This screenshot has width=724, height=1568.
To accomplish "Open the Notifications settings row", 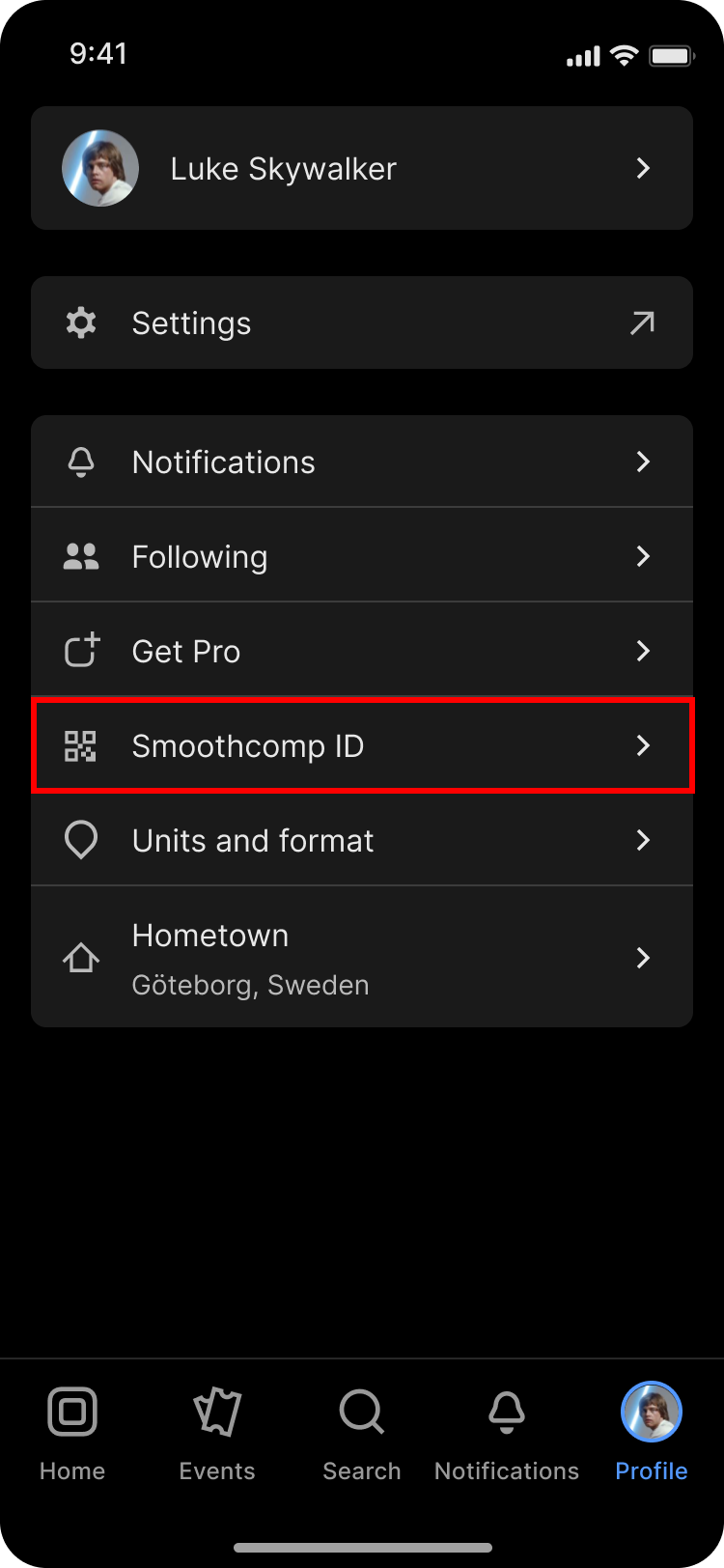I will pyautogui.click(x=361, y=462).
